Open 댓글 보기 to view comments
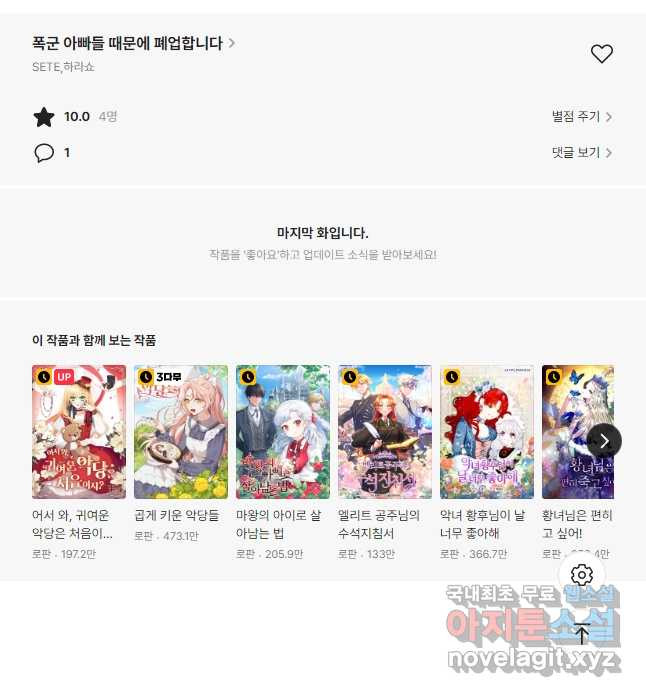646x697 pixels. (x=581, y=153)
